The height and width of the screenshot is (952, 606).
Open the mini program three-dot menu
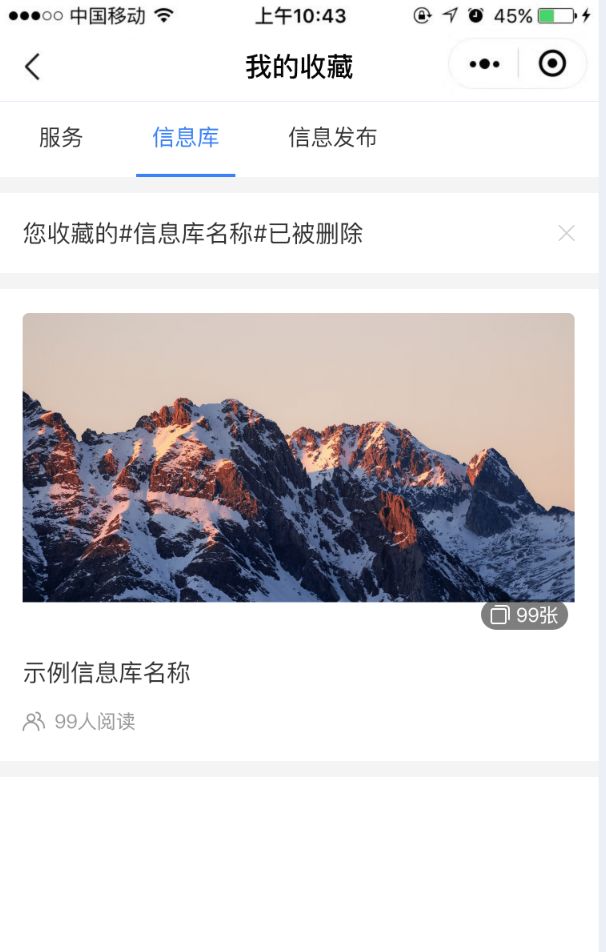[484, 65]
